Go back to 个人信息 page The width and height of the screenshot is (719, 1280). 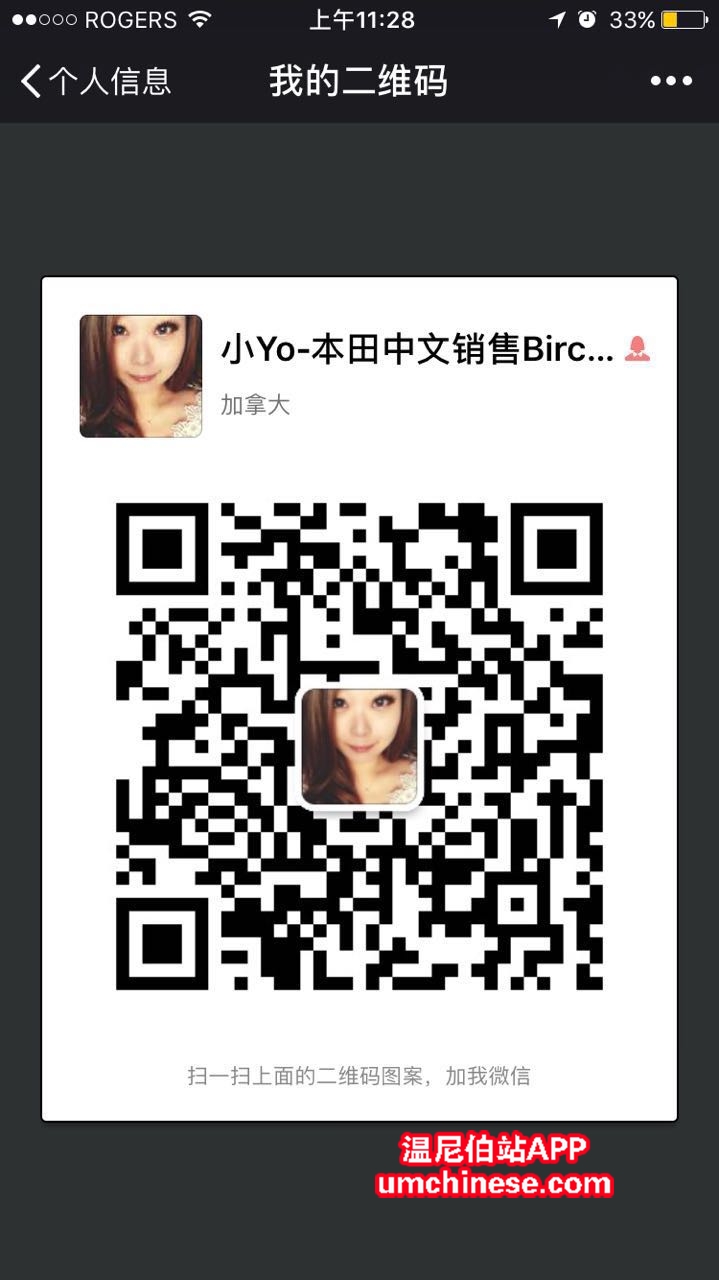click(95, 81)
